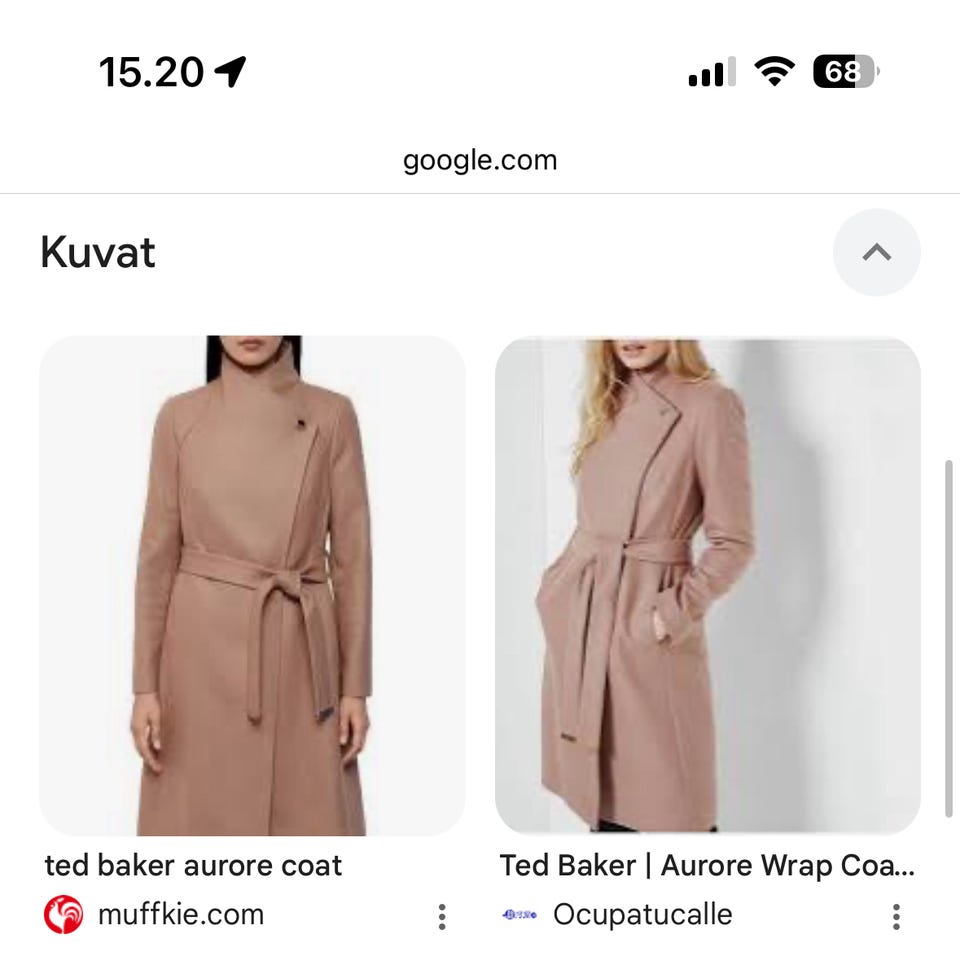Collapse the Kuvat section with the chevron button
This screenshot has width=960, height=978.
coord(877,252)
